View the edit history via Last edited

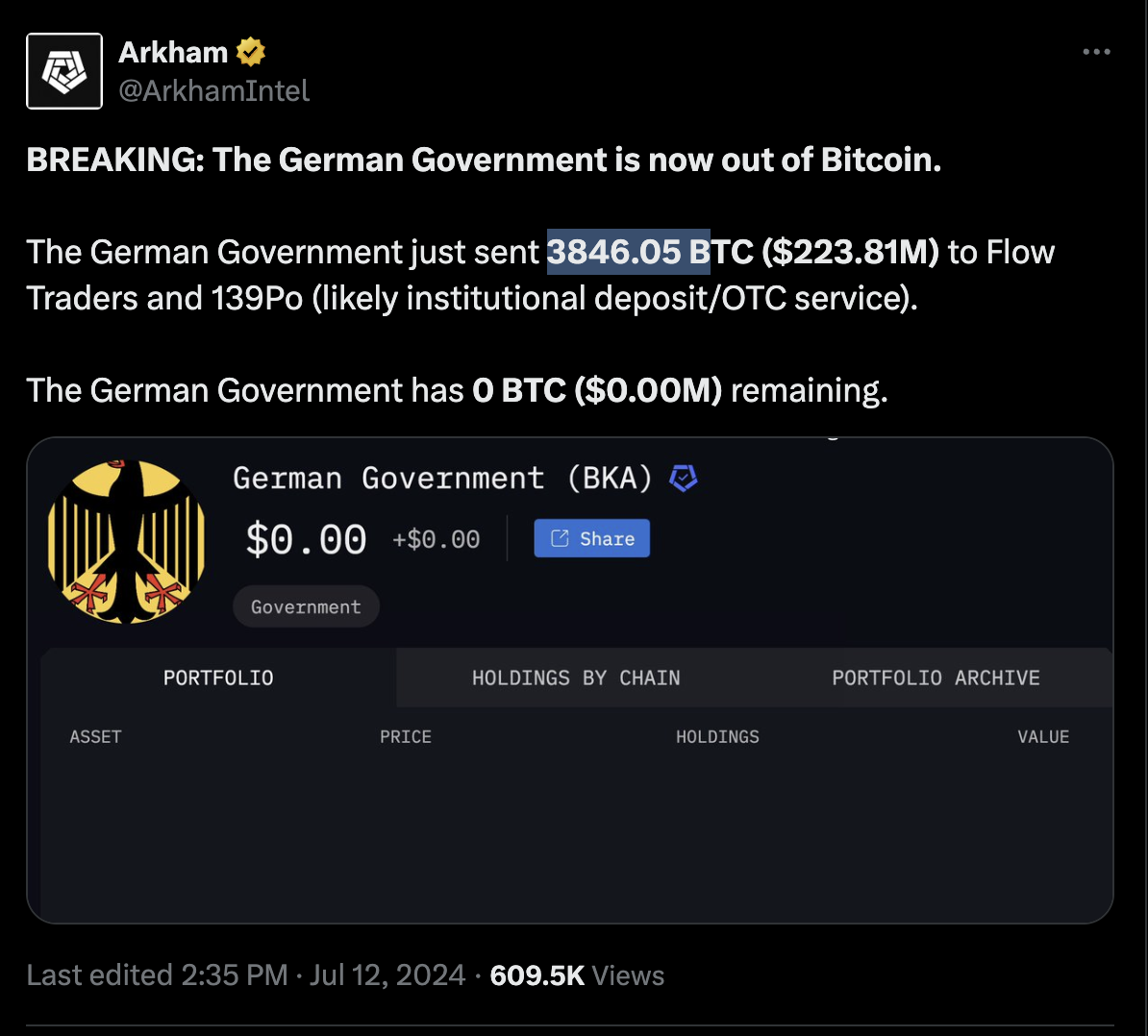coord(158,975)
